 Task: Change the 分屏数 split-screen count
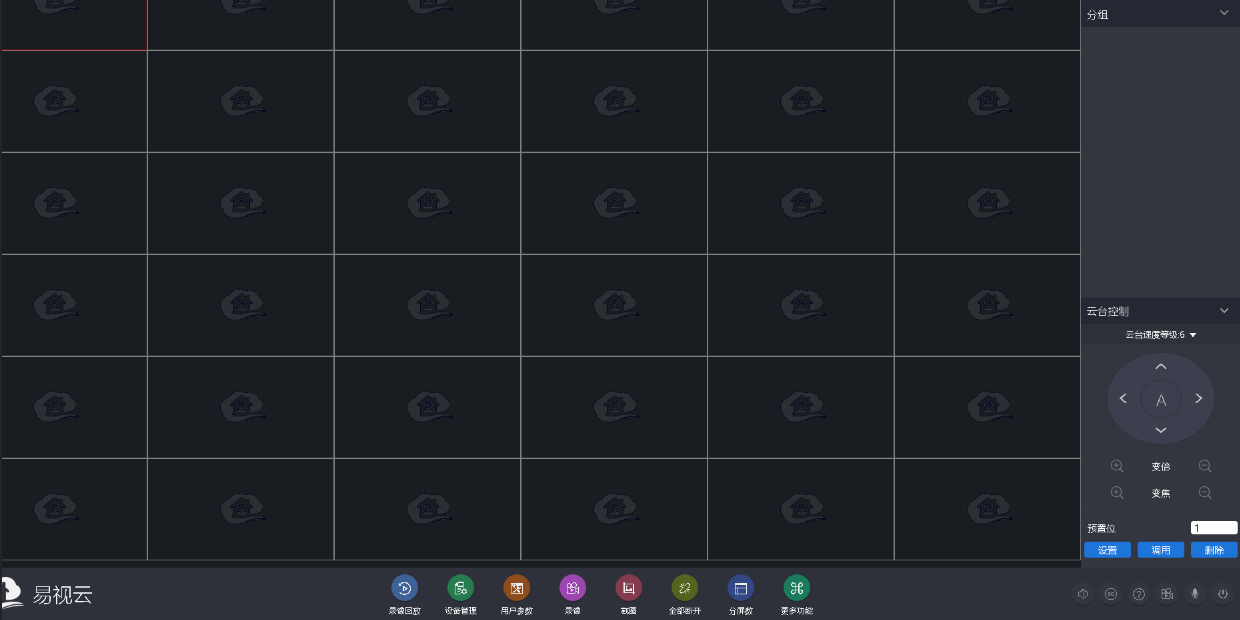click(x=740, y=589)
